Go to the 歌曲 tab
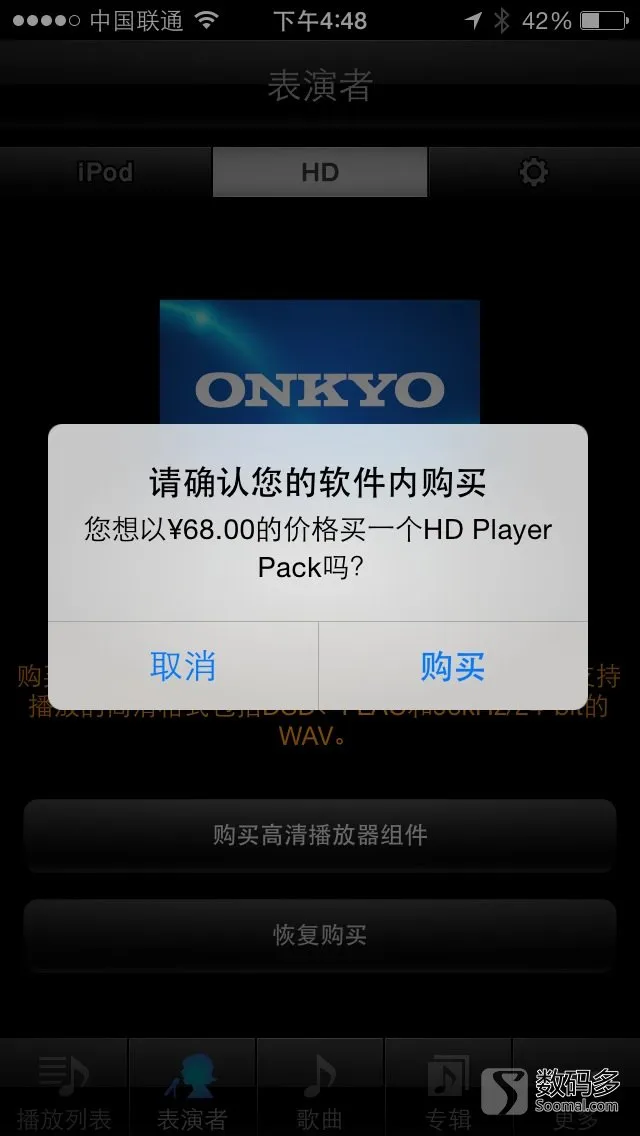The width and height of the screenshot is (640, 1136). (x=320, y=1090)
